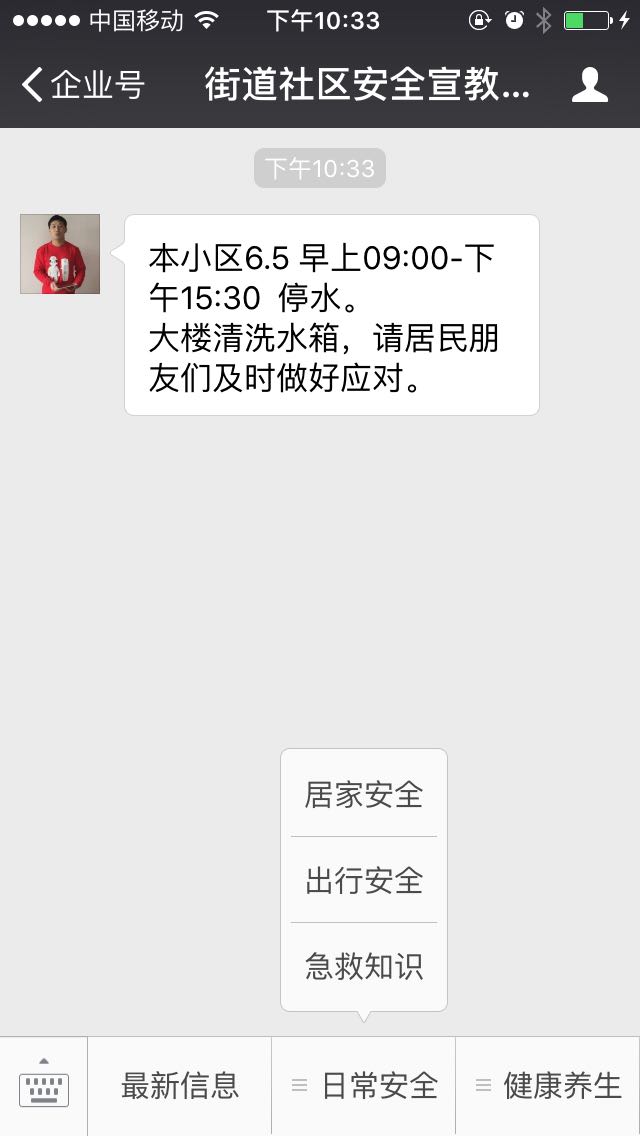Choose 急救知识 in the menu

click(x=364, y=966)
